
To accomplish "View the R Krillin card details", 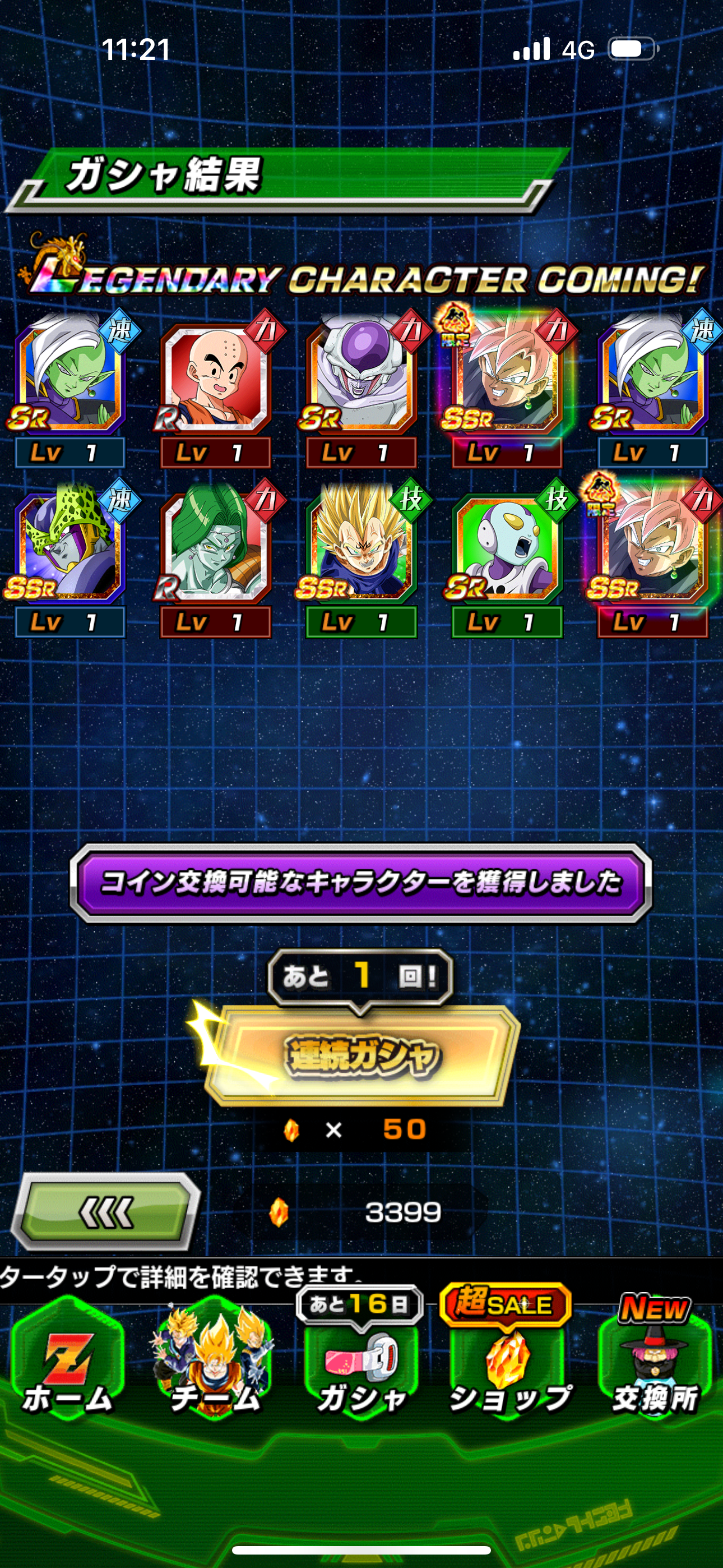I will point(215,390).
